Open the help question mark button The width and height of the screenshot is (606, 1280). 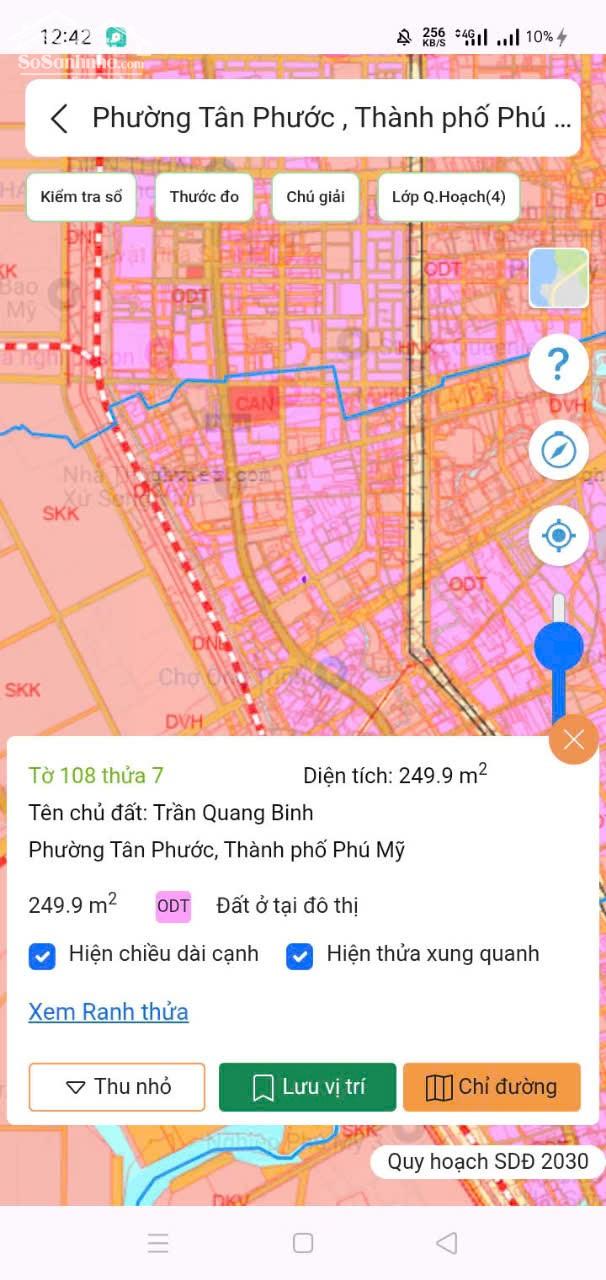(x=558, y=365)
